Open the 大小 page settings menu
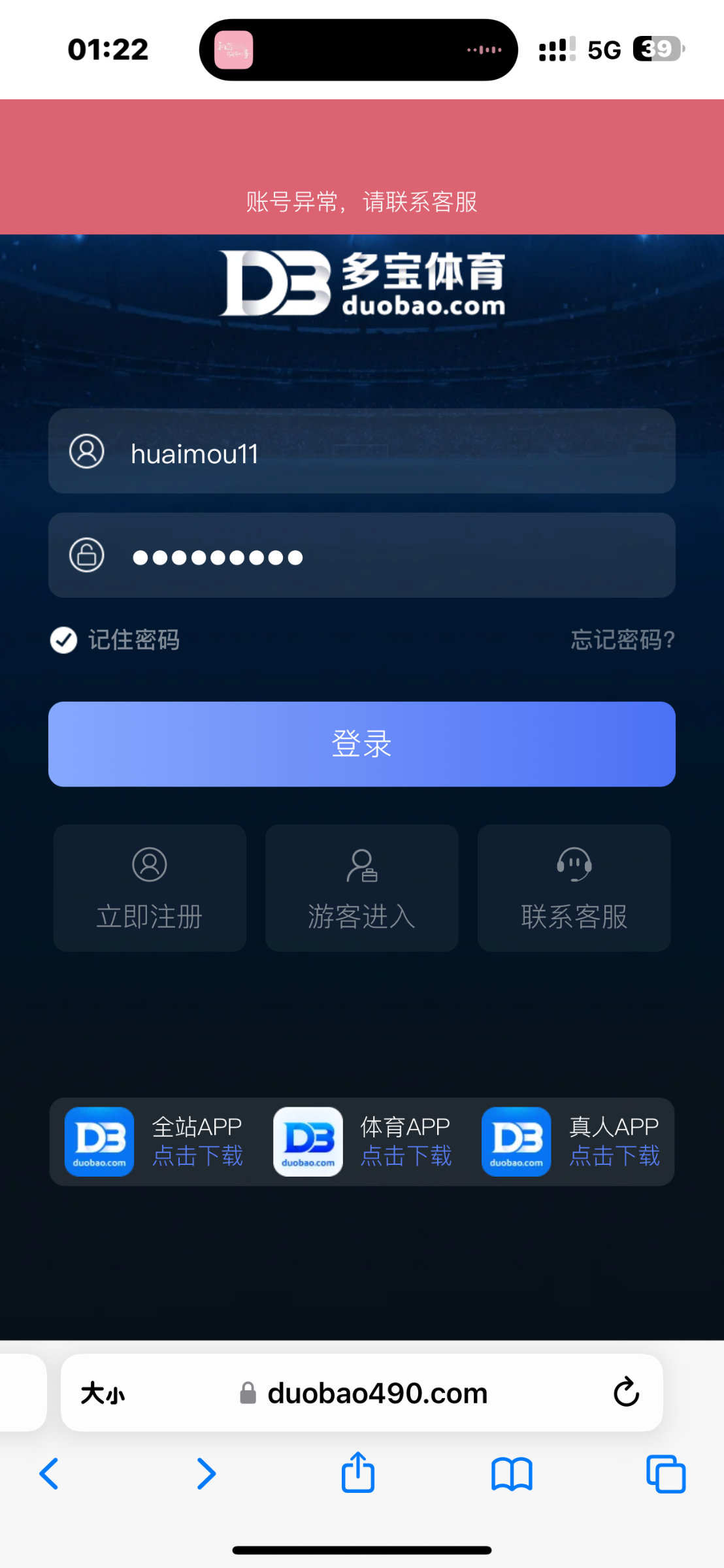 [103, 1394]
